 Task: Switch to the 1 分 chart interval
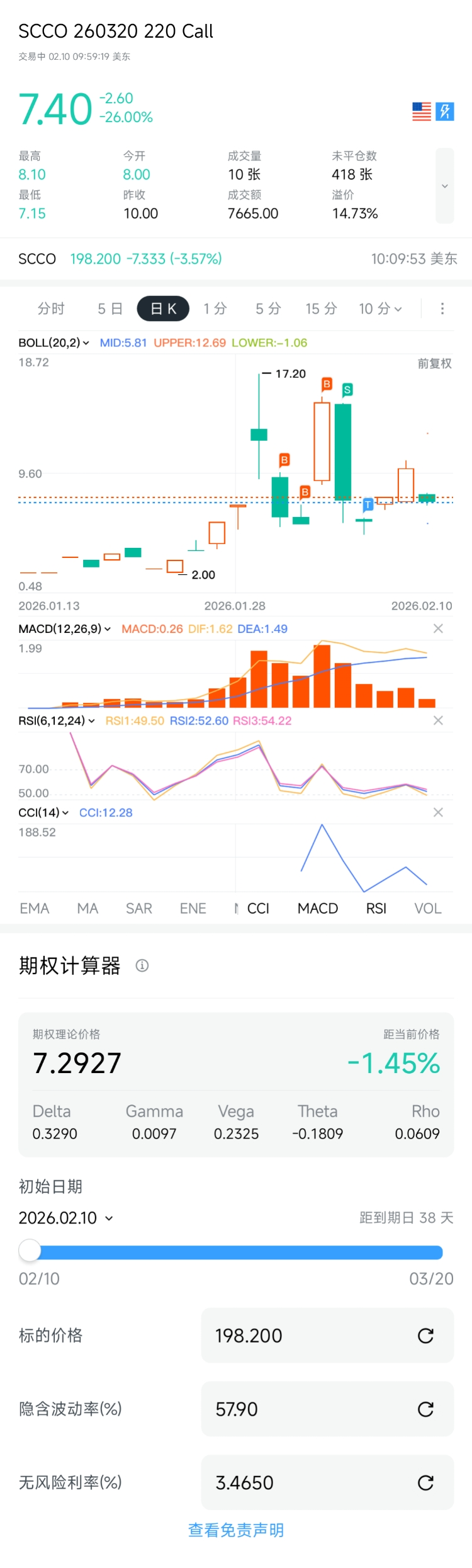[x=215, y=309]
